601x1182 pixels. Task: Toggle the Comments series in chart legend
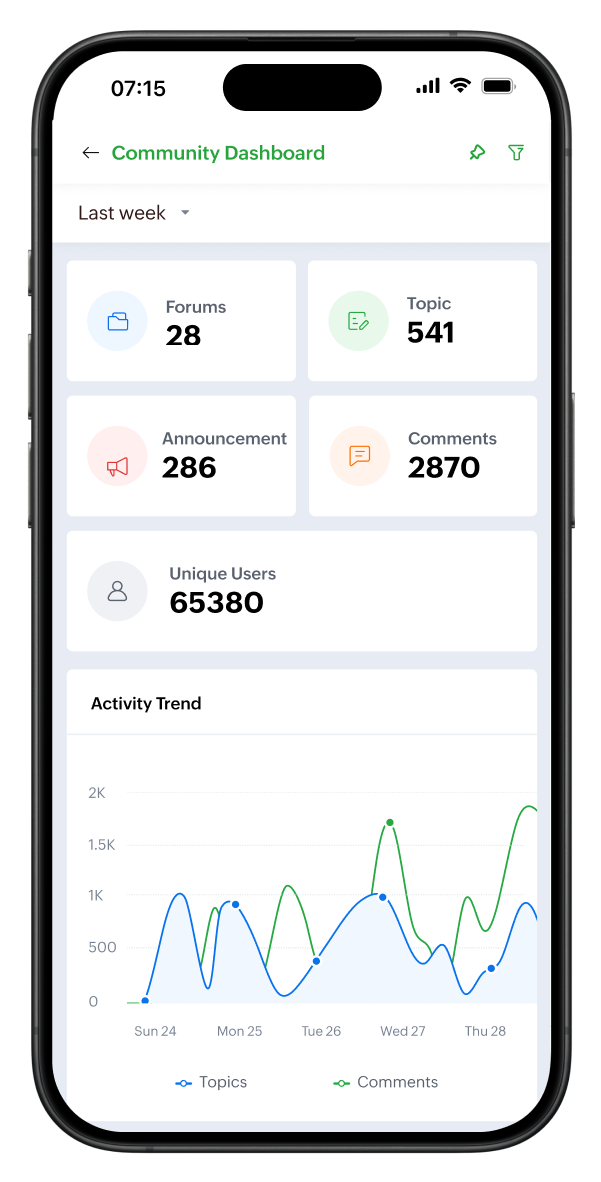coord(386,1082)
